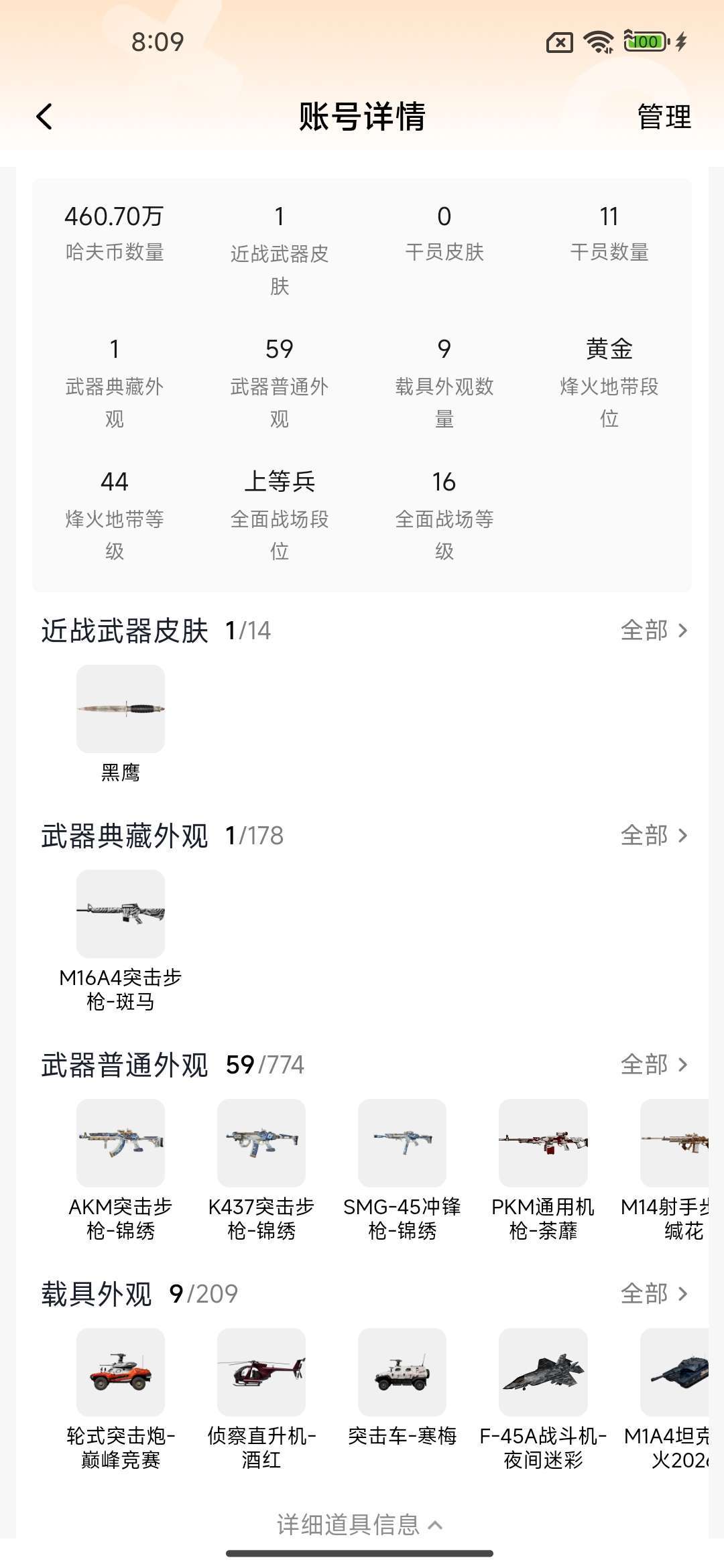This screenshot has width=724, height=1568.
Task: Select the K437突击步枪-锦绣 skin
Action: pyautogui.click(x=261, y=1143)
